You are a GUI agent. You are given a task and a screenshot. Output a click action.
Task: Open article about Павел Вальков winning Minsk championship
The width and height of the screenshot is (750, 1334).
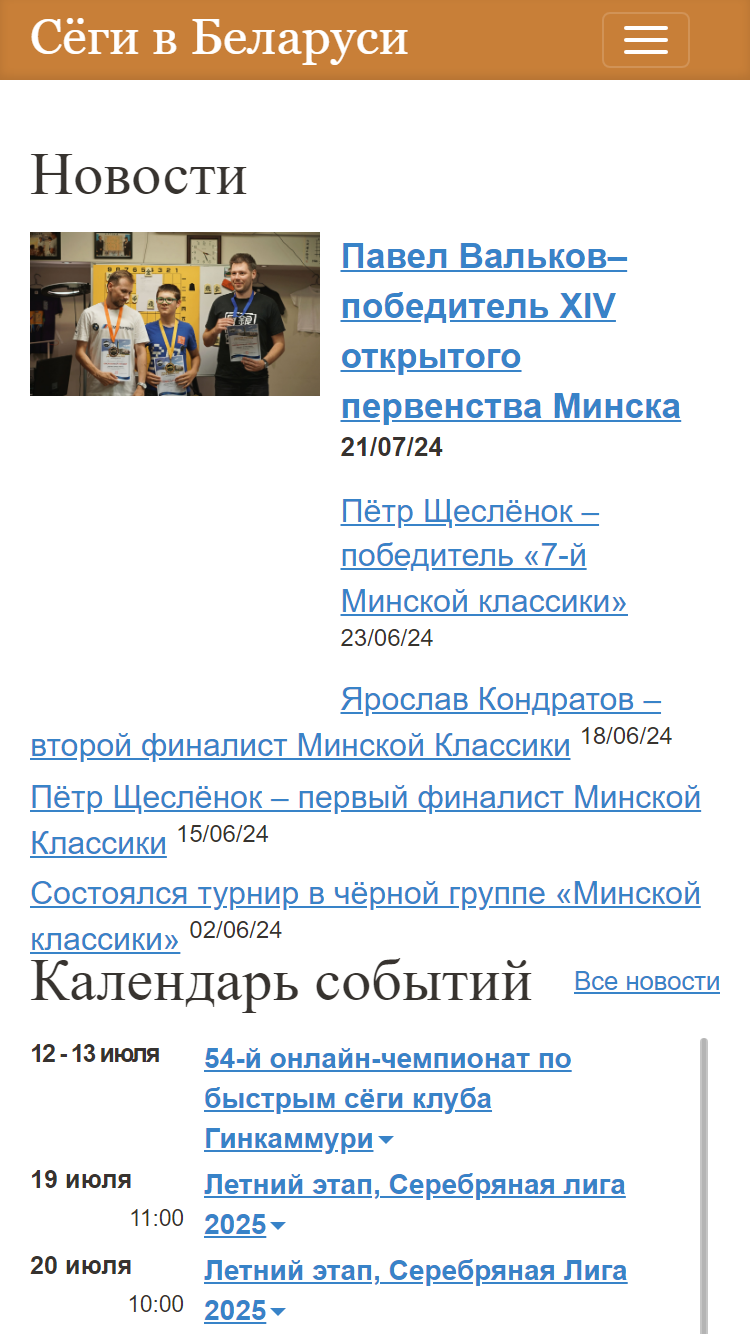tap(510, 332)
